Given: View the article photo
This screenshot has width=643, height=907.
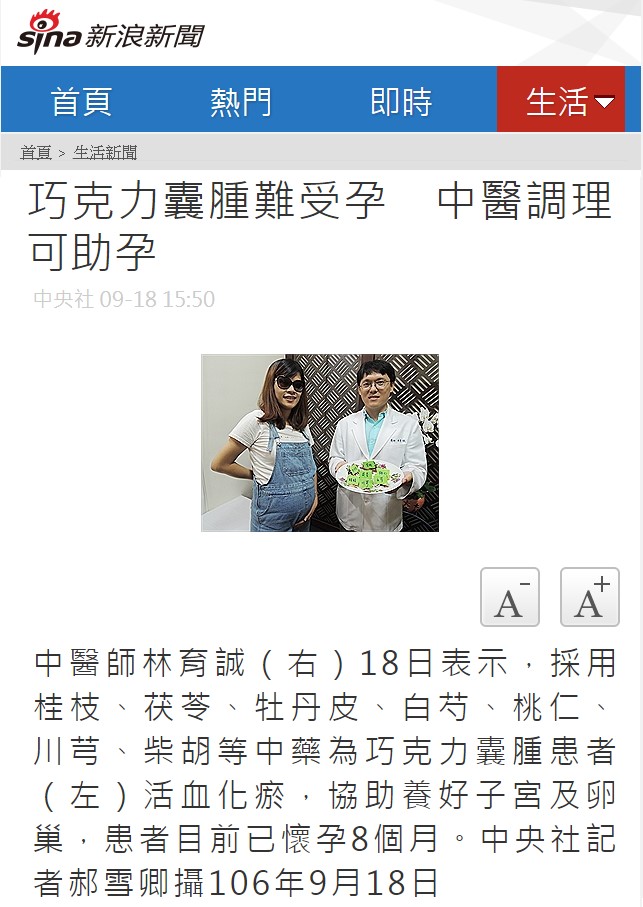Looking at the screenshot, I should (320, 442).
